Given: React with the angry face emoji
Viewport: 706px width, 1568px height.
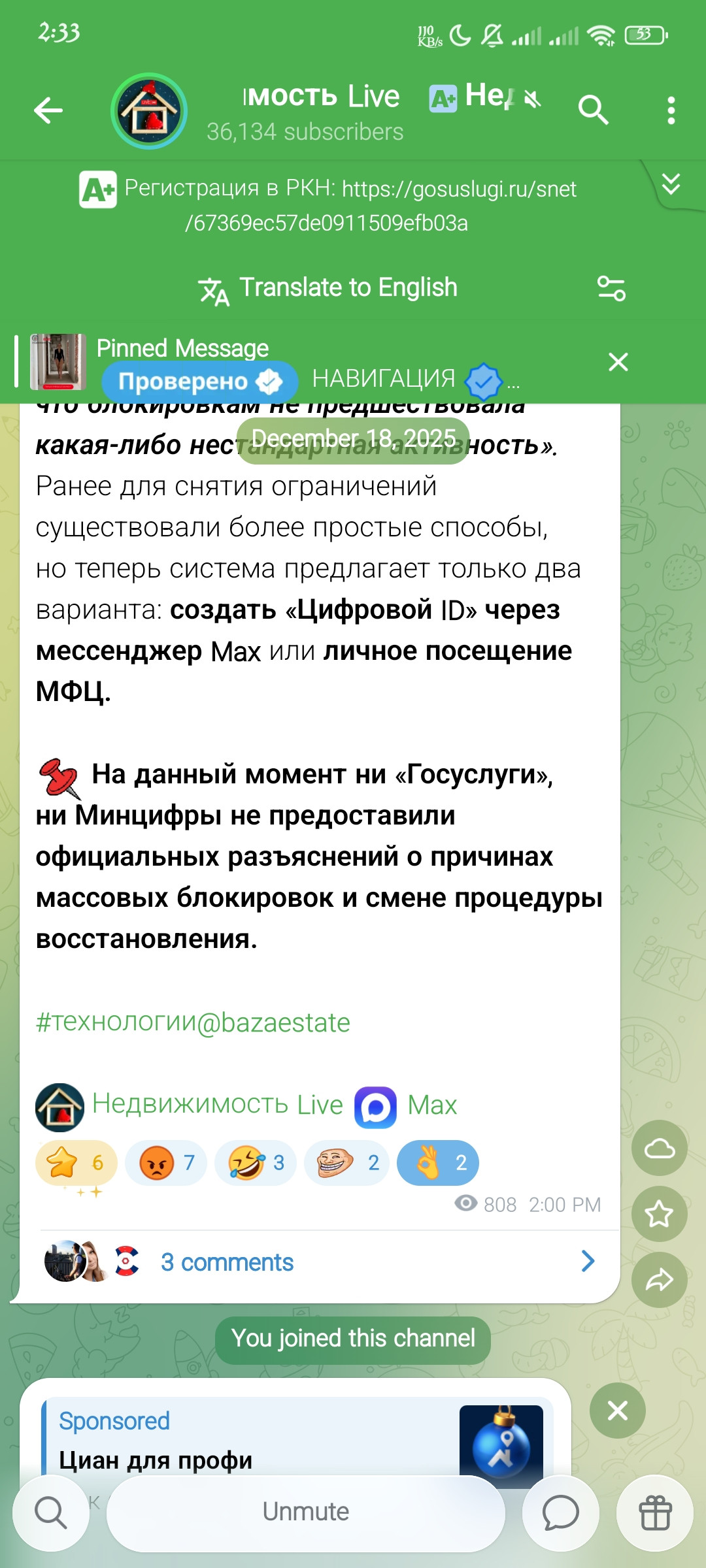Looking at the screenshot, I should (x=166, y=1163).
